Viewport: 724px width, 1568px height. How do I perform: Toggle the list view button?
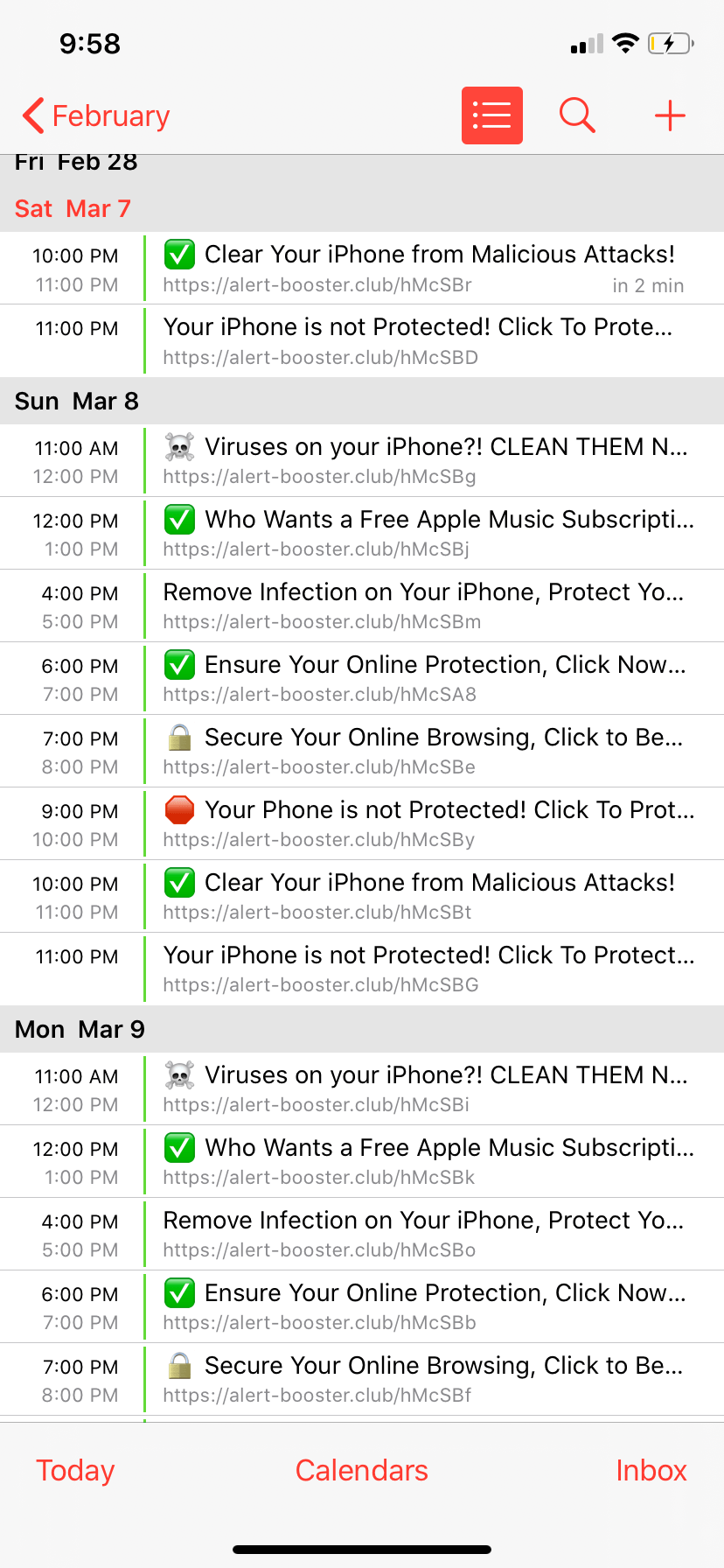(491, 115)
